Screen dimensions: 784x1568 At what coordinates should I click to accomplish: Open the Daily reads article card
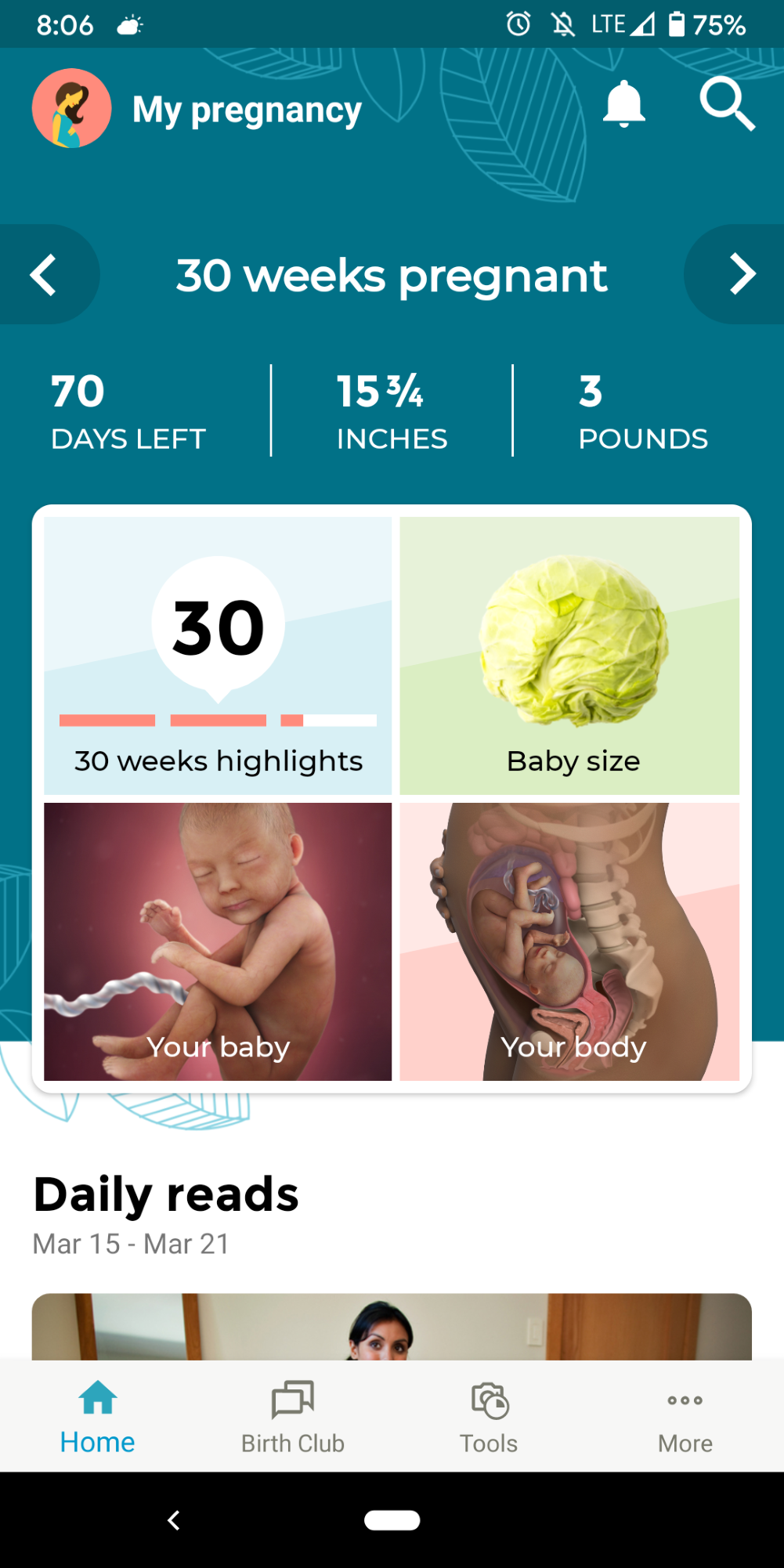click(392, 1326)
